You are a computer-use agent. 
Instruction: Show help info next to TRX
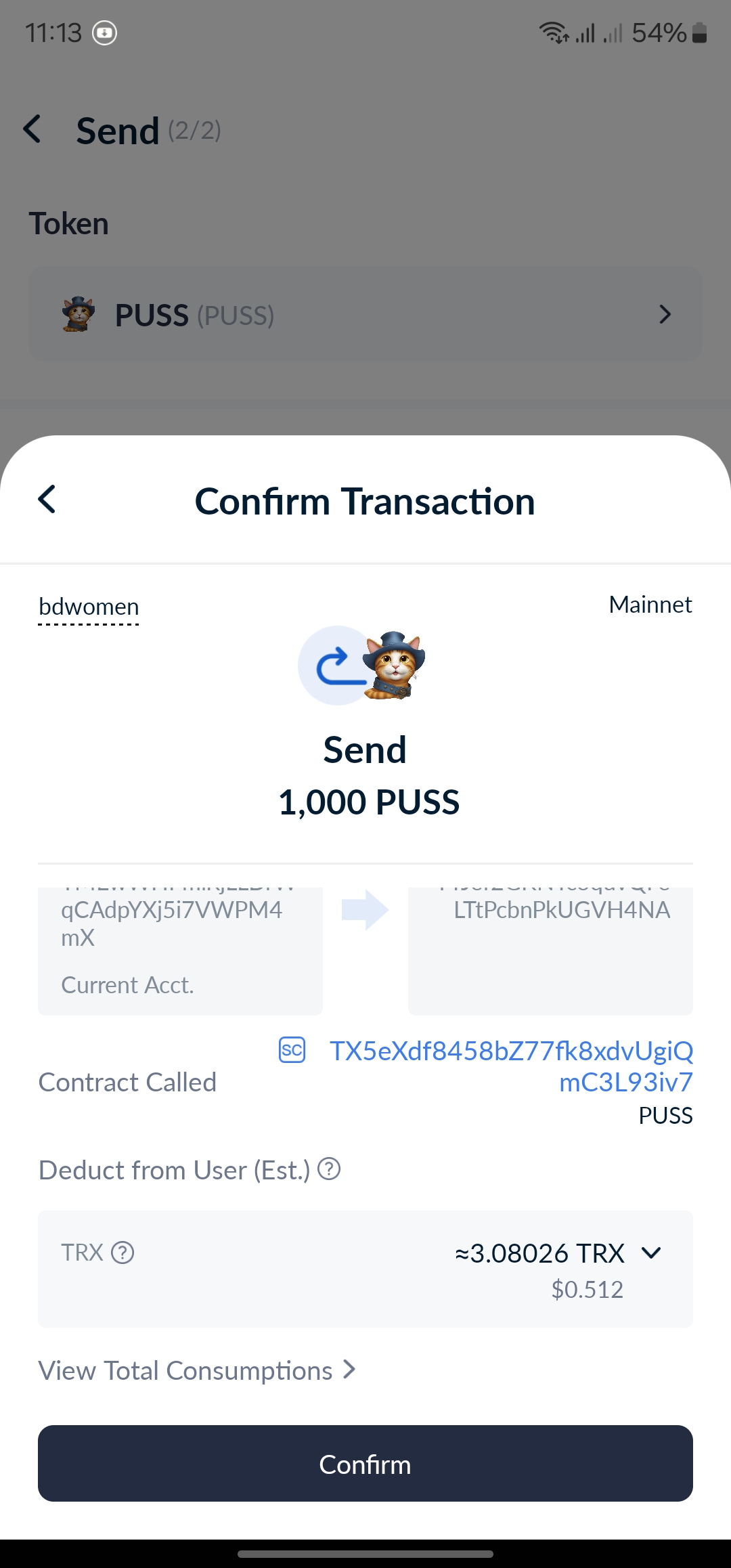coord(123,1253)
